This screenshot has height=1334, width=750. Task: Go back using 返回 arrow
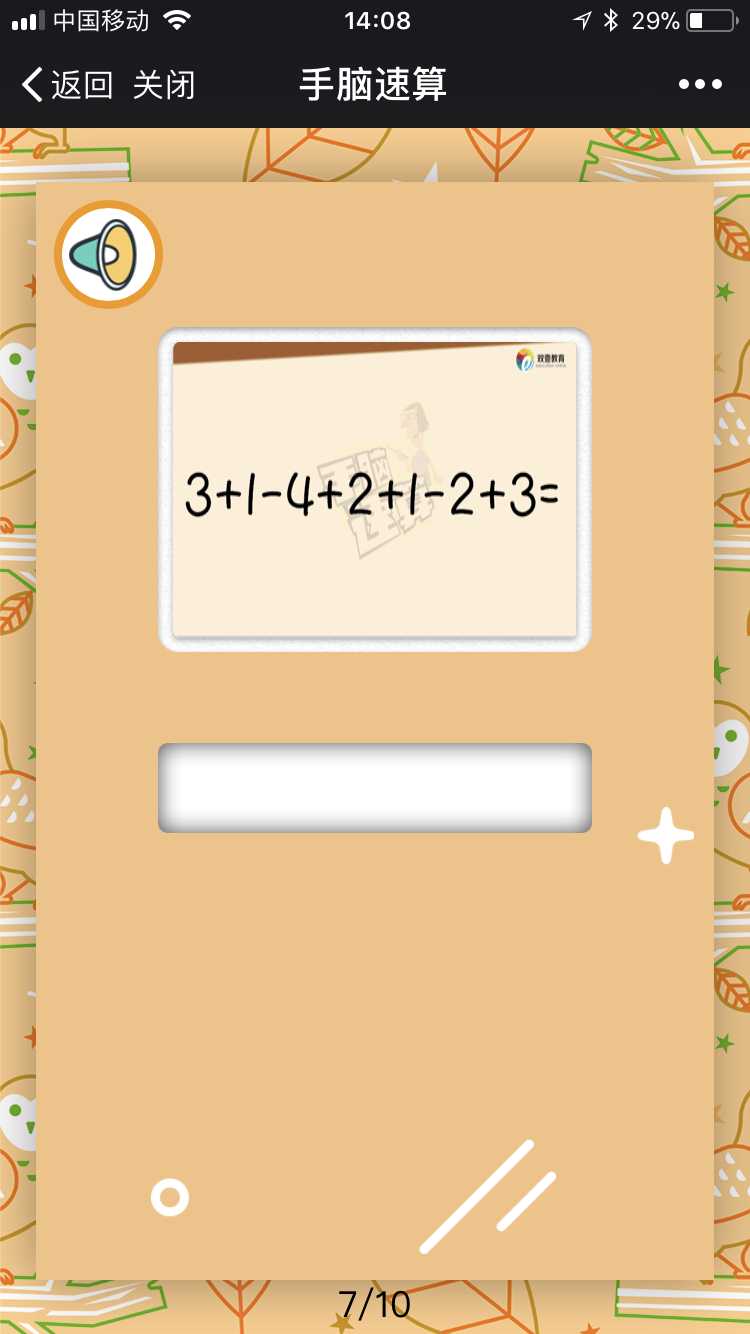(67, 85)
